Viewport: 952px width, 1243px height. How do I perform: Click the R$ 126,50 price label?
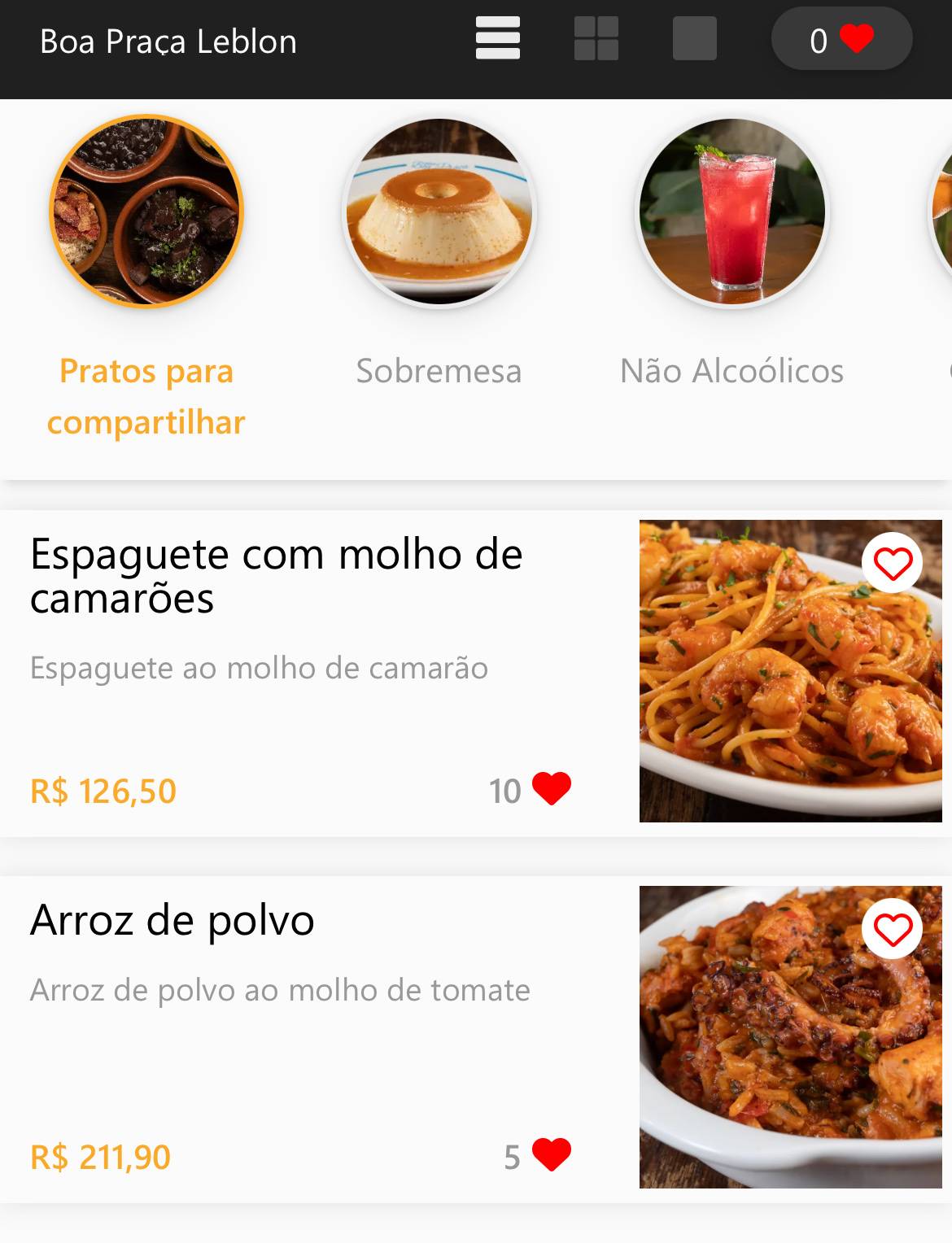(103, 788)
